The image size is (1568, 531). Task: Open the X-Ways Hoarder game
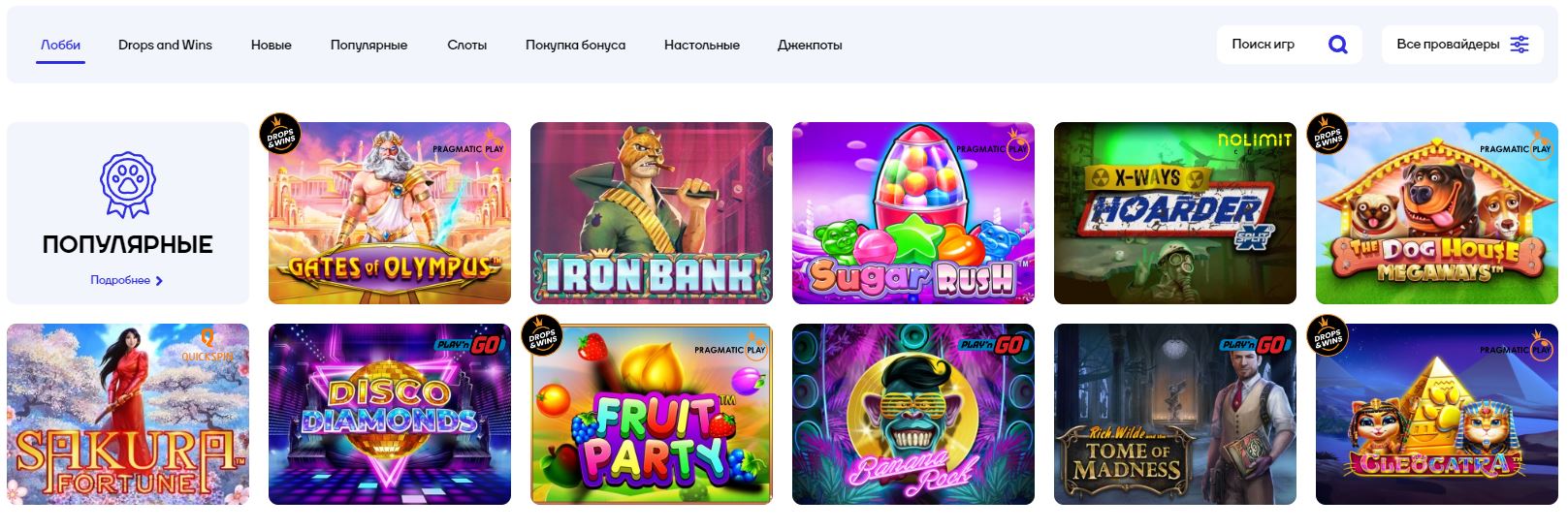pos(1175,213)
